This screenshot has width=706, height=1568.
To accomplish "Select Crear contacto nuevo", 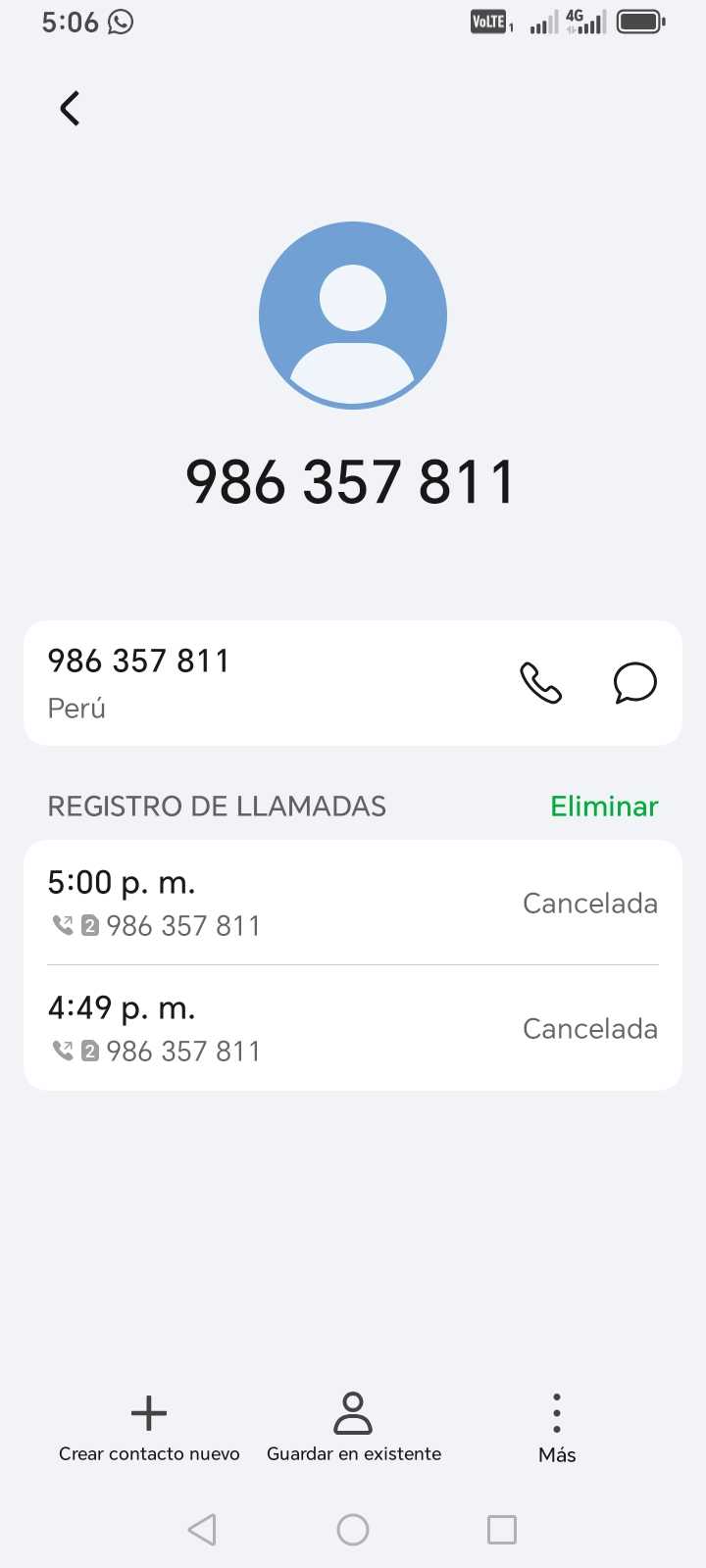I will coord(149,1428).
